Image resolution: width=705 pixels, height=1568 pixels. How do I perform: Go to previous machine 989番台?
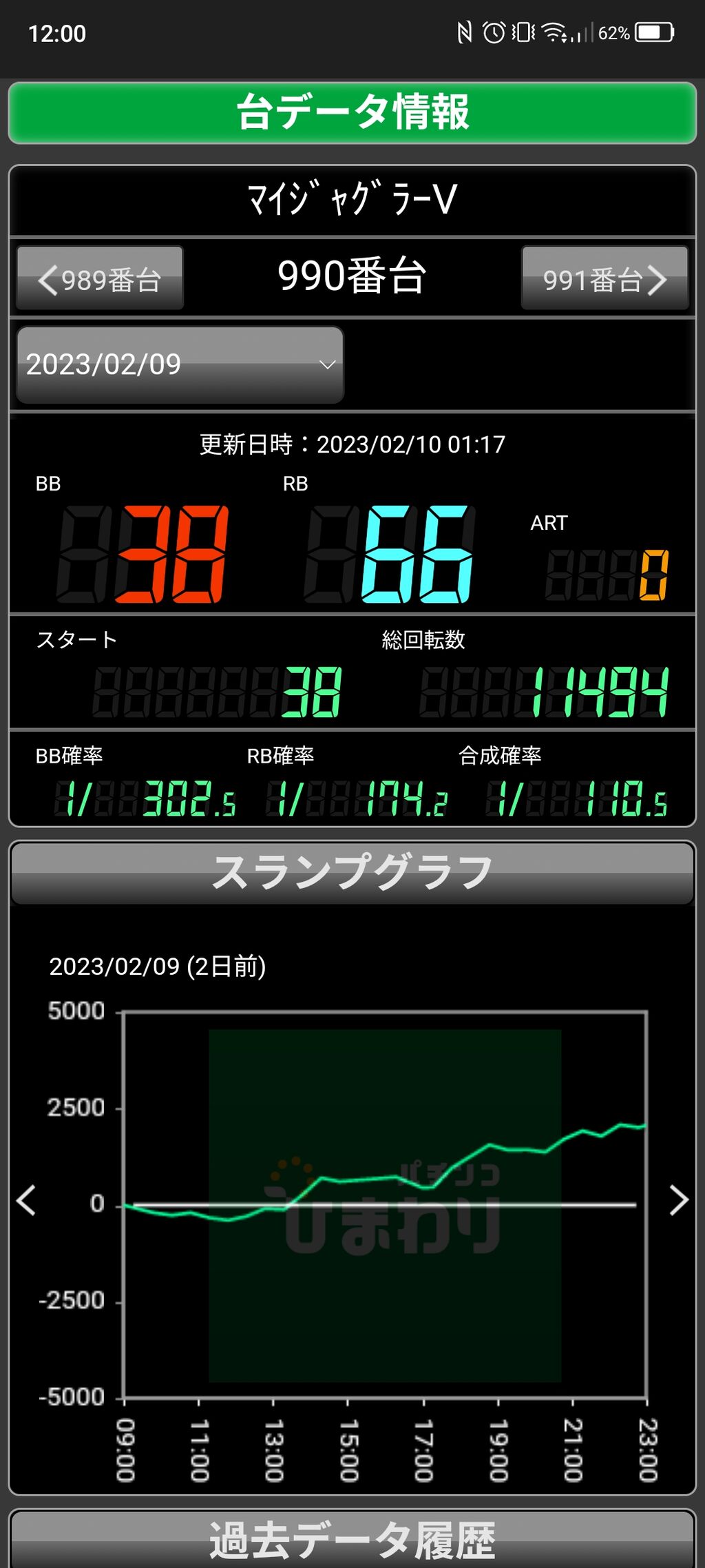point(100,279)
